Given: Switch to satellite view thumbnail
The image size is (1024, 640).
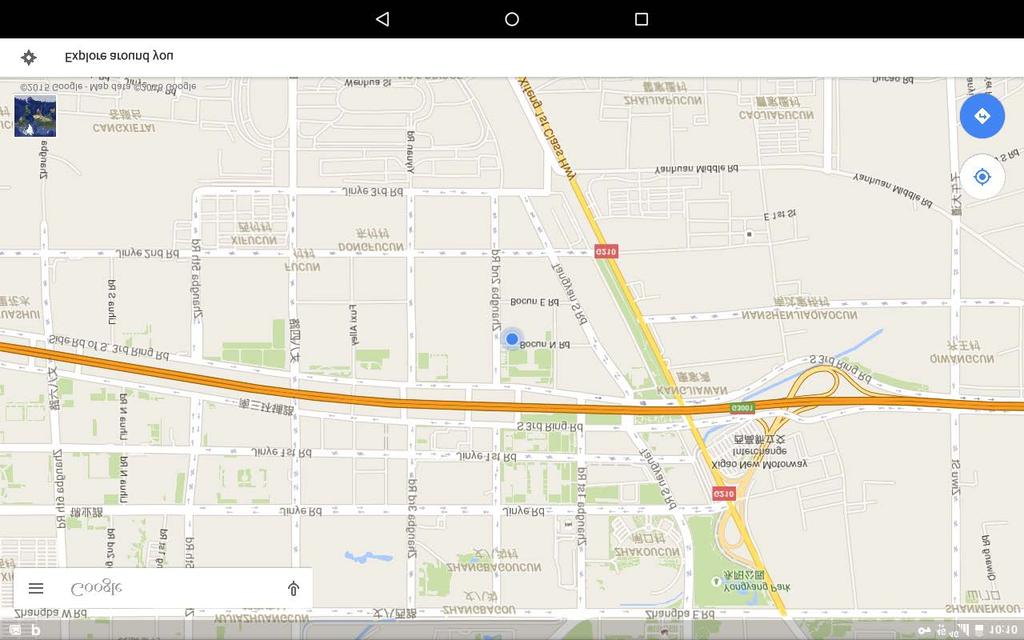Looking at the screenshot, I should [35, 117].
